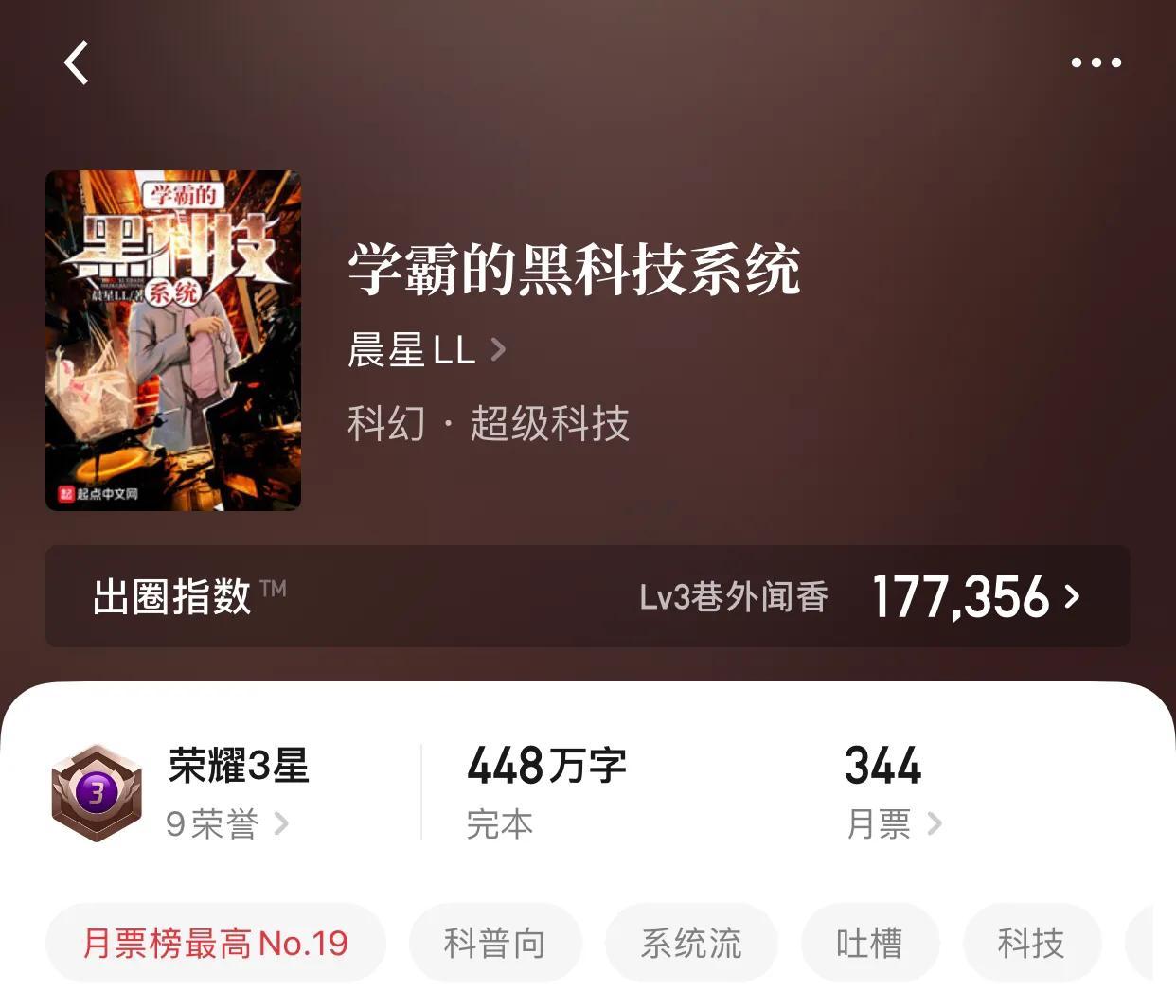
Task: View the 9荣誉 honors list
Action: pos(227,823)
